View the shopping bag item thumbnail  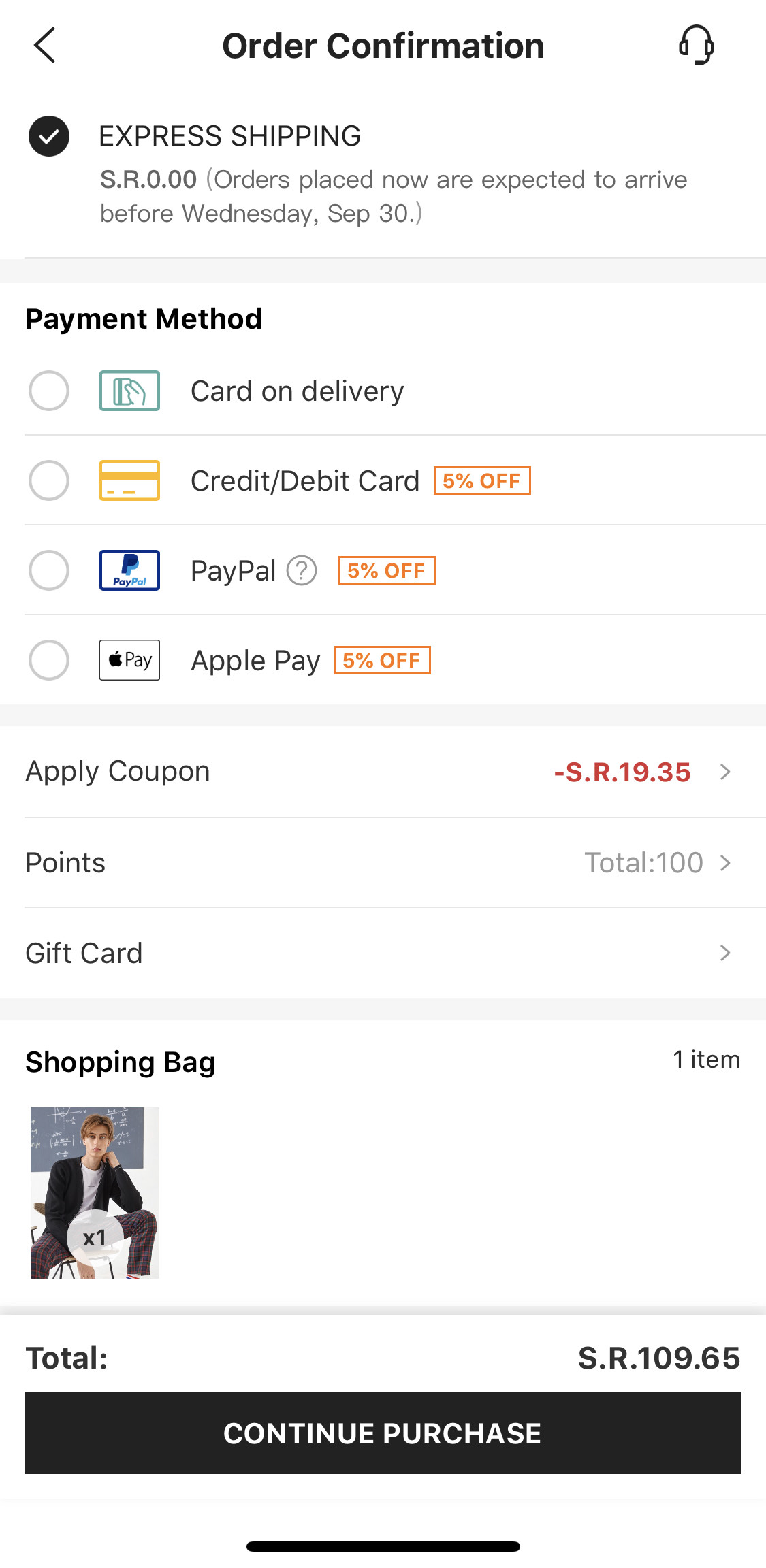point(95,1192)
